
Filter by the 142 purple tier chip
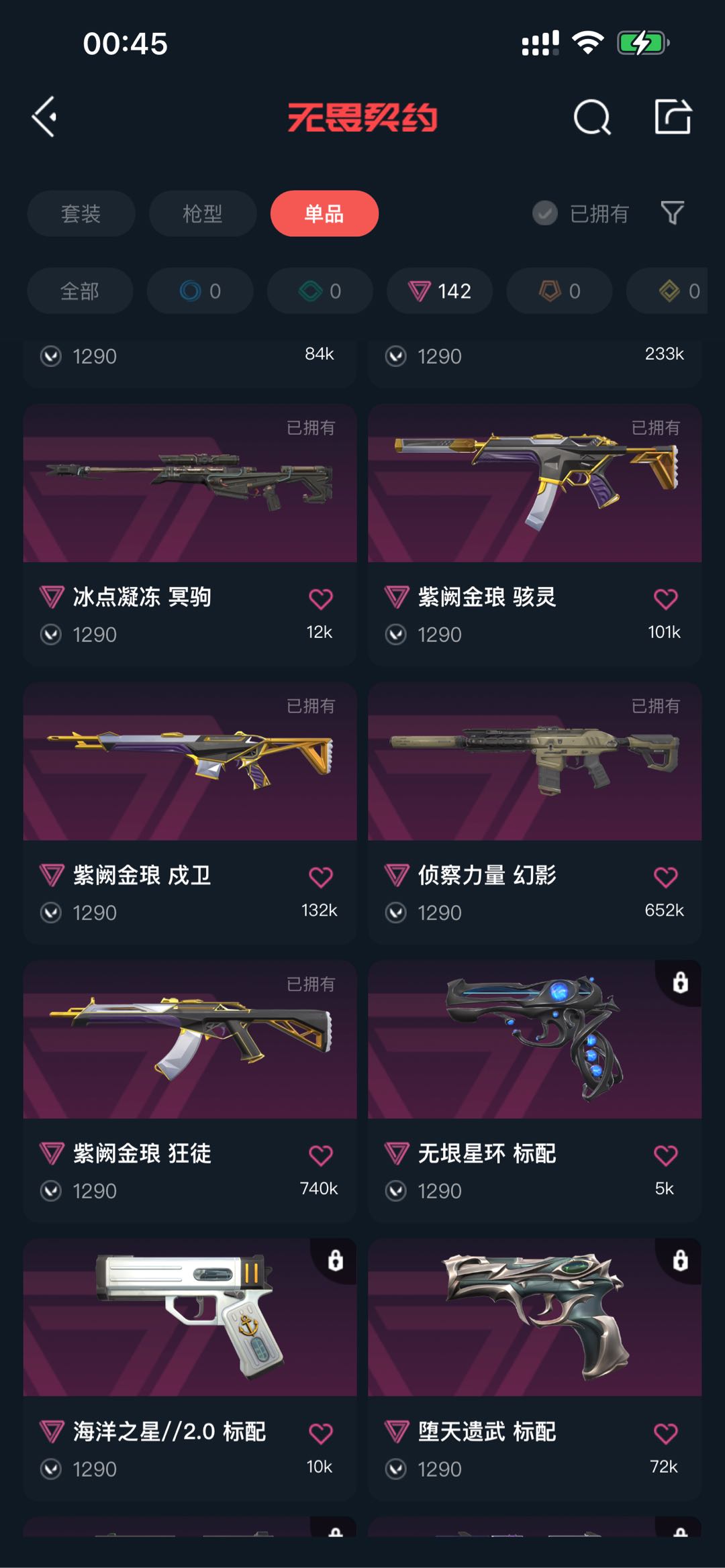point(440,291)
